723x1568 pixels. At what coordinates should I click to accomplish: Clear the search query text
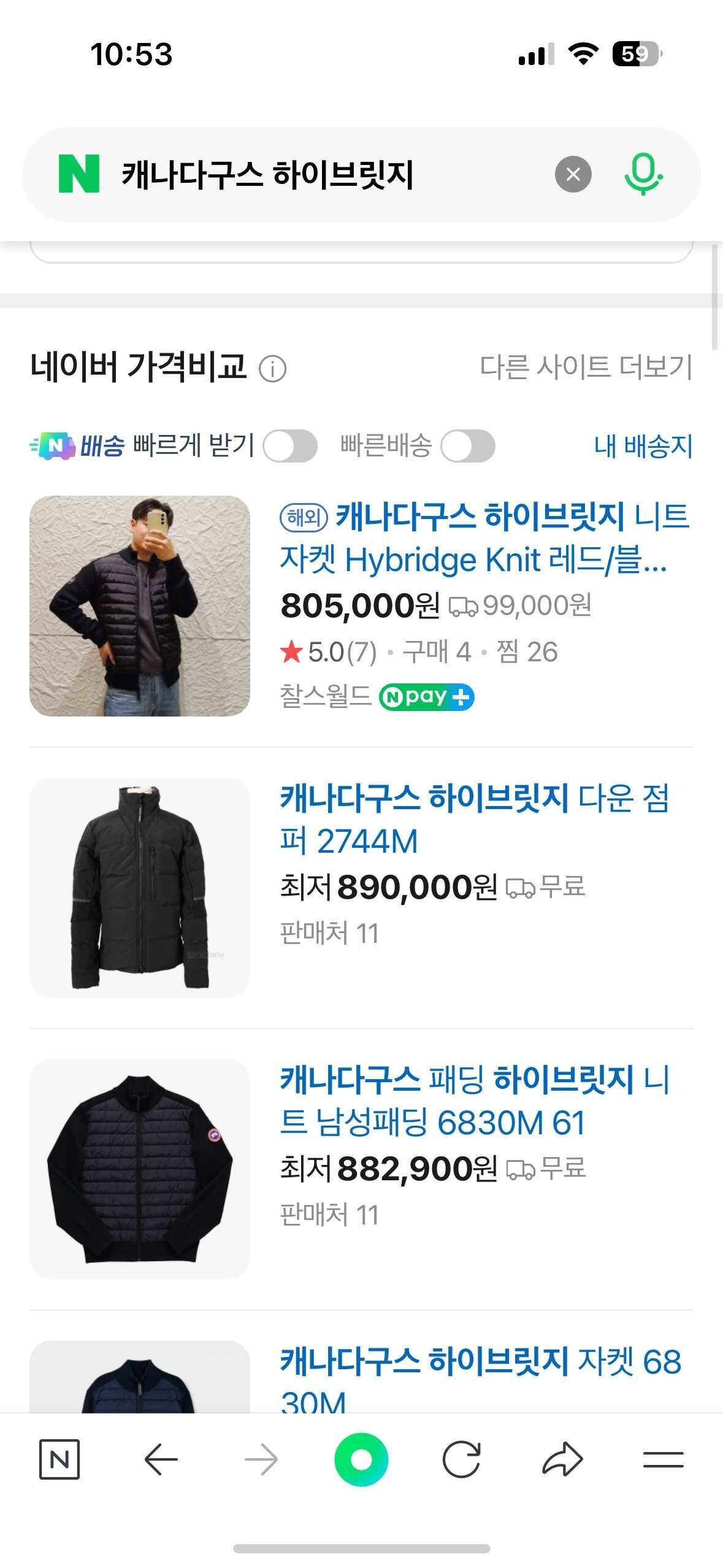coord(573,175)
